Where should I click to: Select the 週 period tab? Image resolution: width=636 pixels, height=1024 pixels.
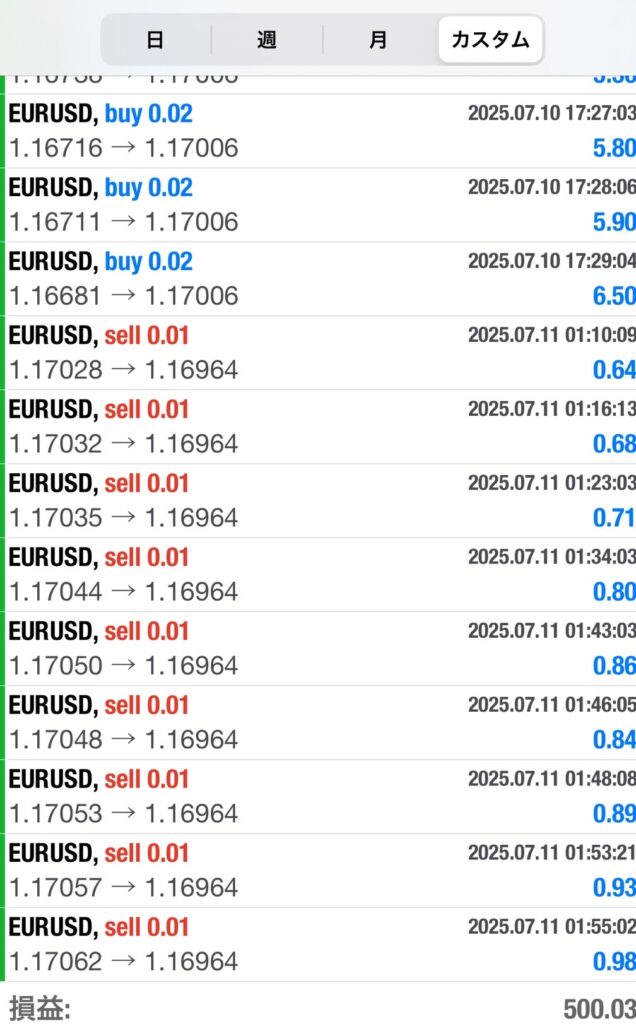[266, 40]
